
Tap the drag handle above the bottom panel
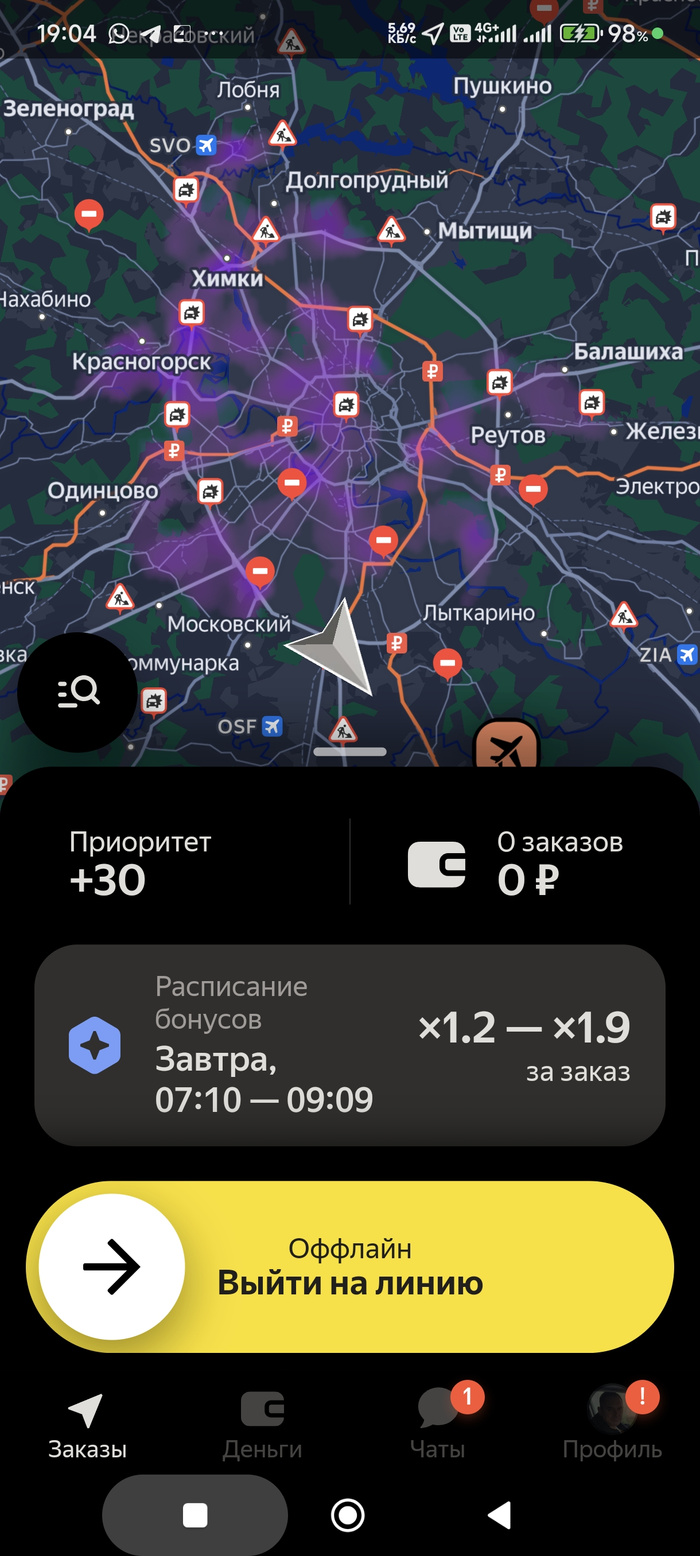(x=350, y=751)
